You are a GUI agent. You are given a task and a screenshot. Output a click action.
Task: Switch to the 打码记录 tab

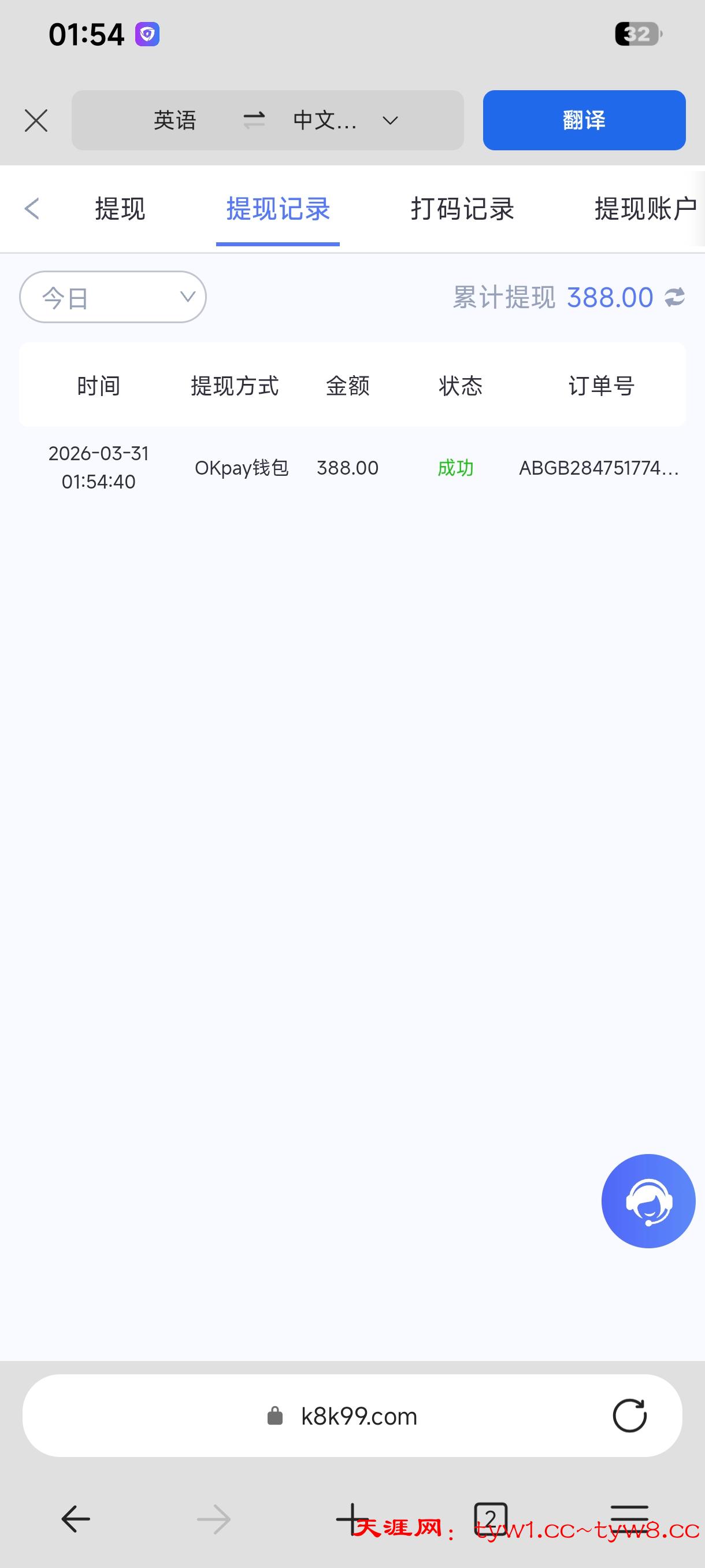[462, 209]
